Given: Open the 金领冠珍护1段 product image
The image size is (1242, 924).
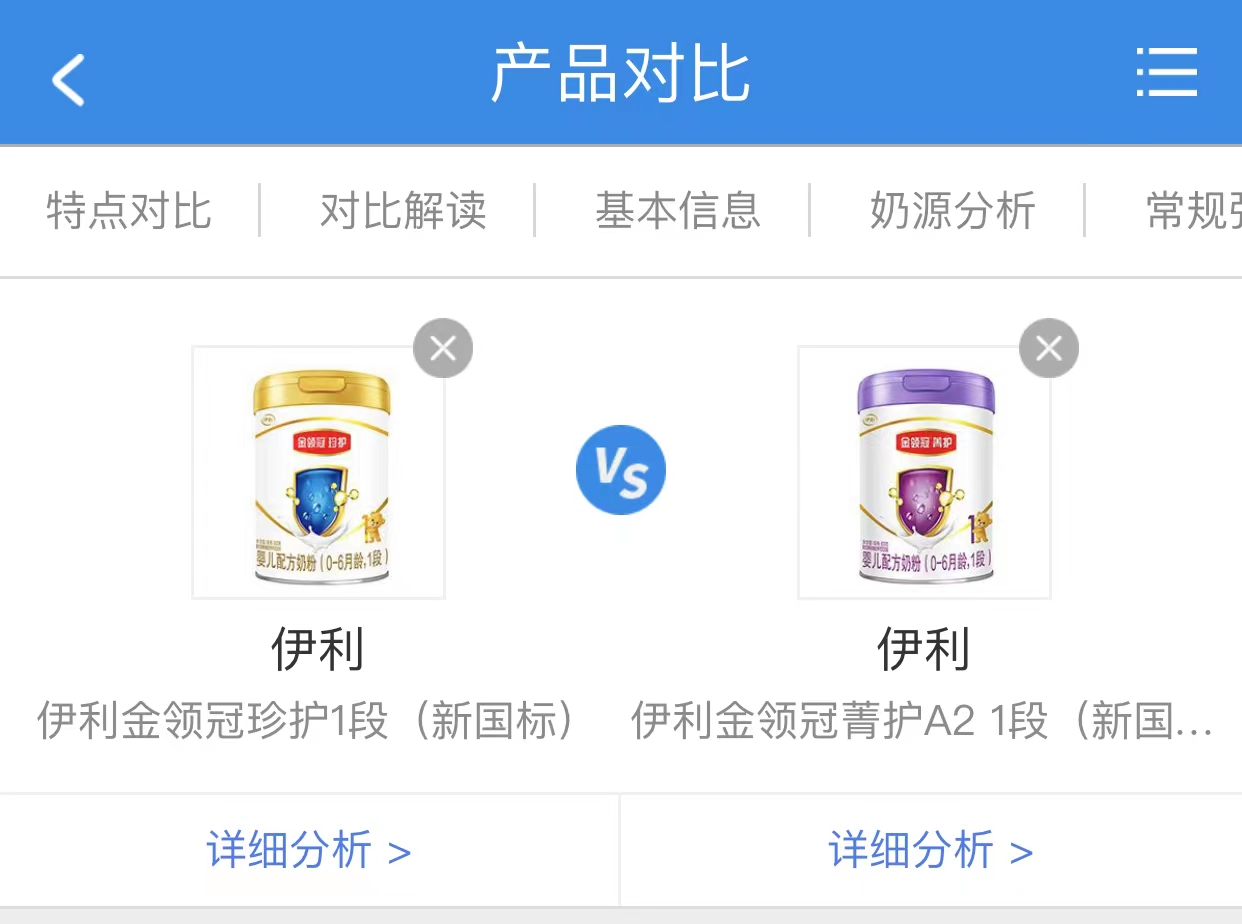Looking at the screenshot, I should tap(318, 472).
